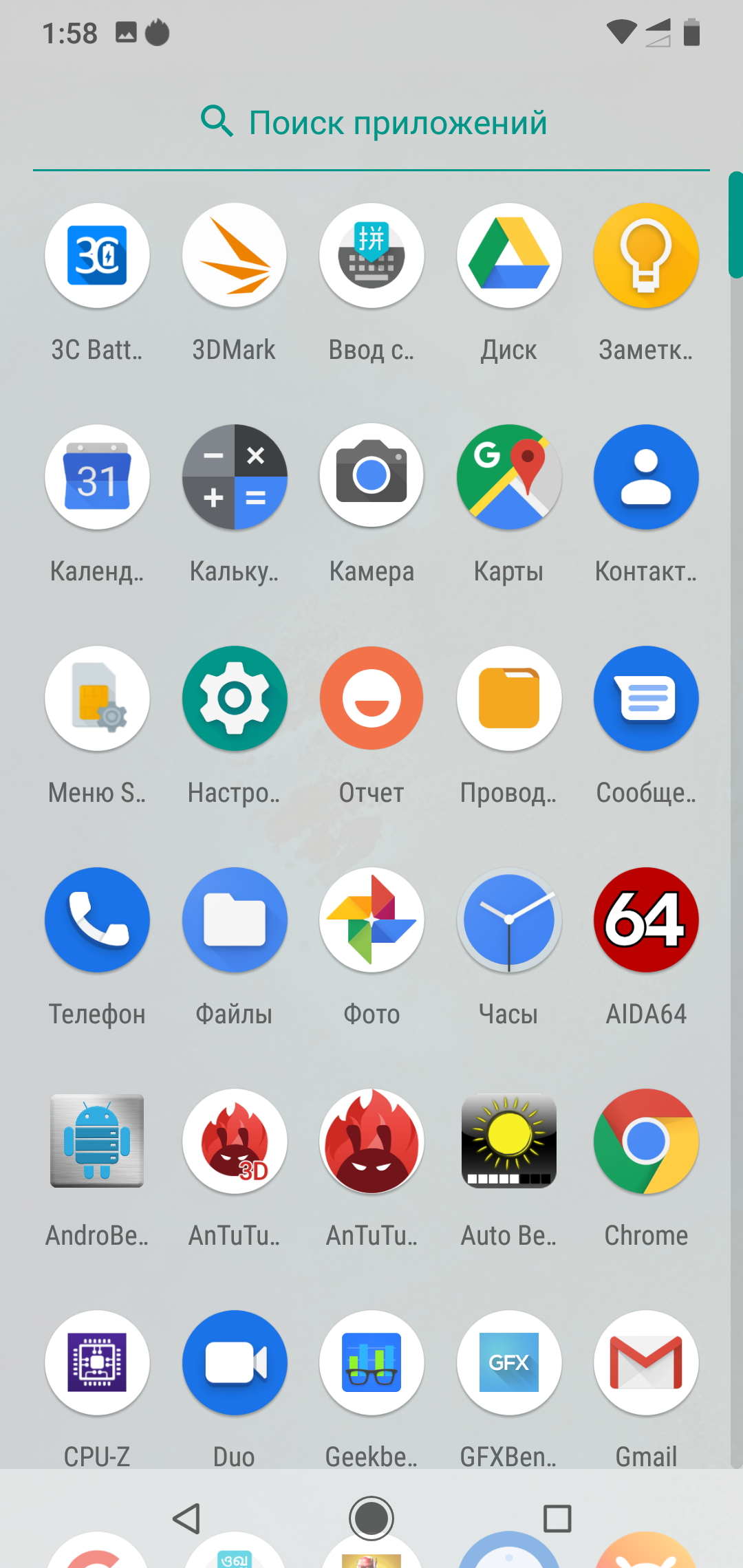This screenshot has height=1568, width=743.
Task: Open the Камера app
Action: (371, 477)
